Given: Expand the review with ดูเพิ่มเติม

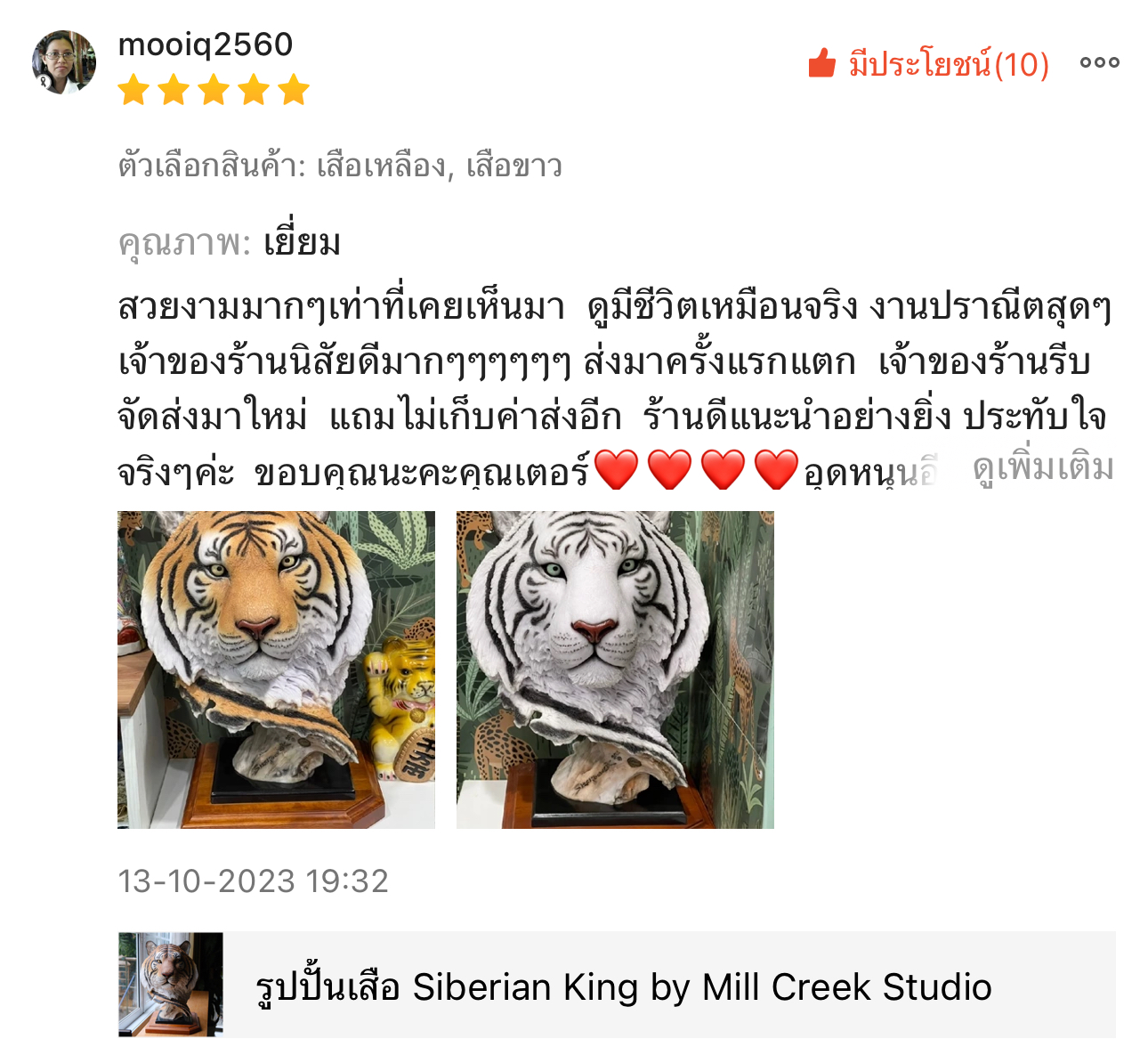Looking at the screenshot, I should point(1043,468).
